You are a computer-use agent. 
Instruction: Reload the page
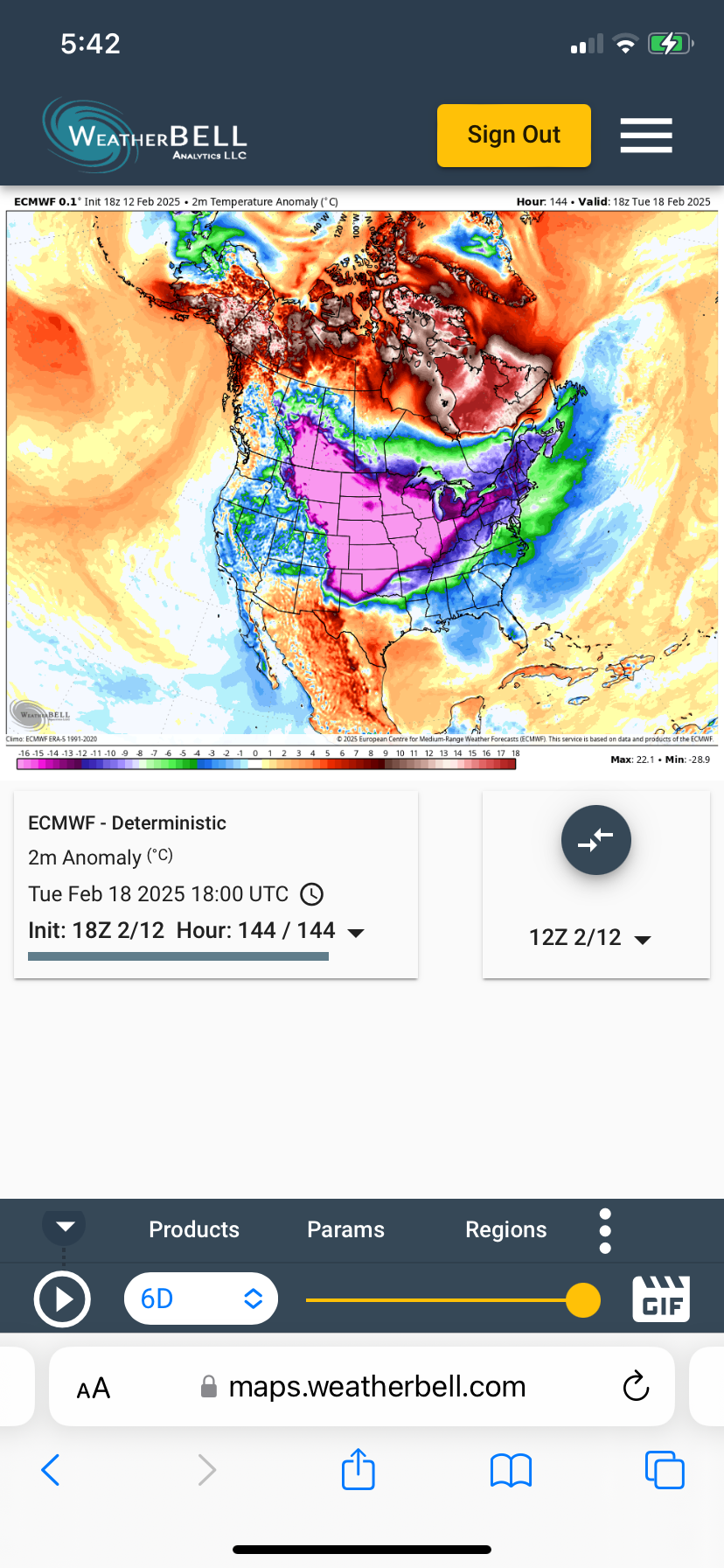coord(636,1387)
